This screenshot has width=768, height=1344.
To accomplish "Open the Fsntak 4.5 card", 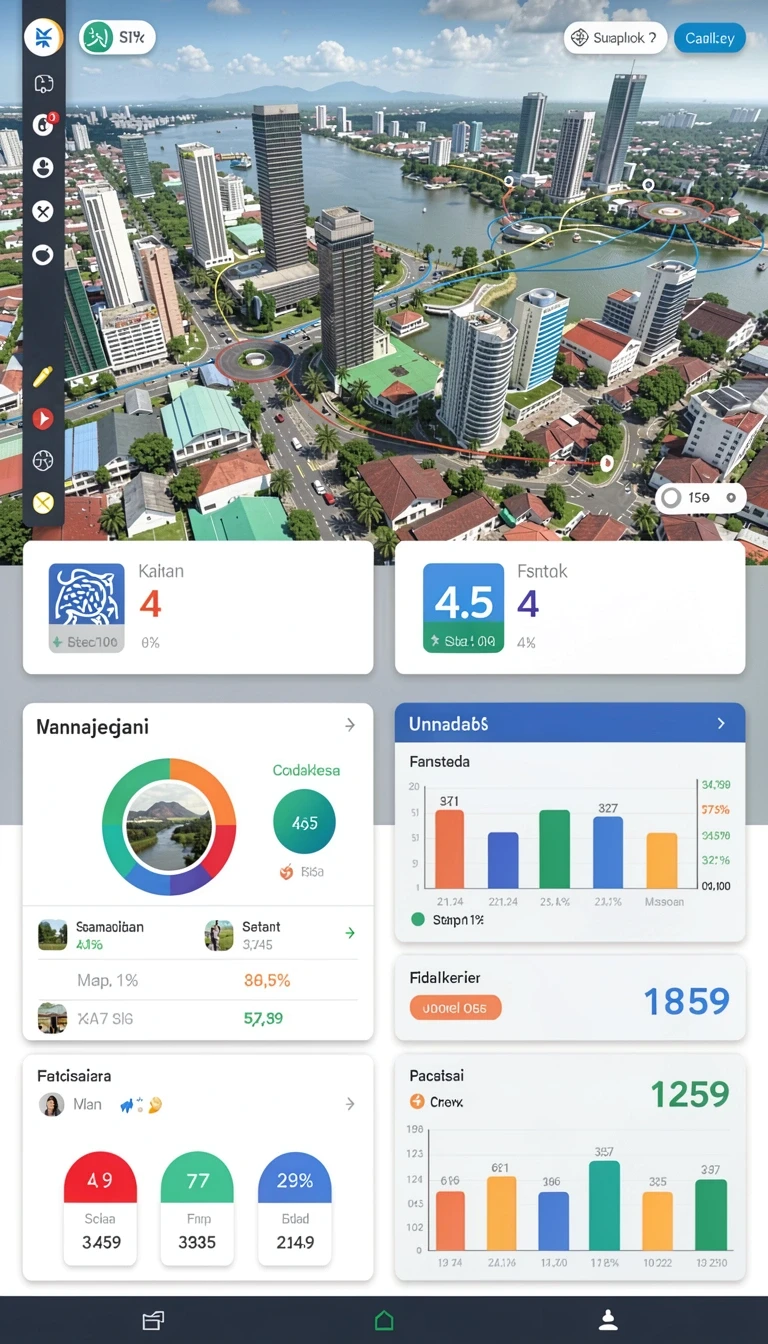I will click(x=570, y=607).
